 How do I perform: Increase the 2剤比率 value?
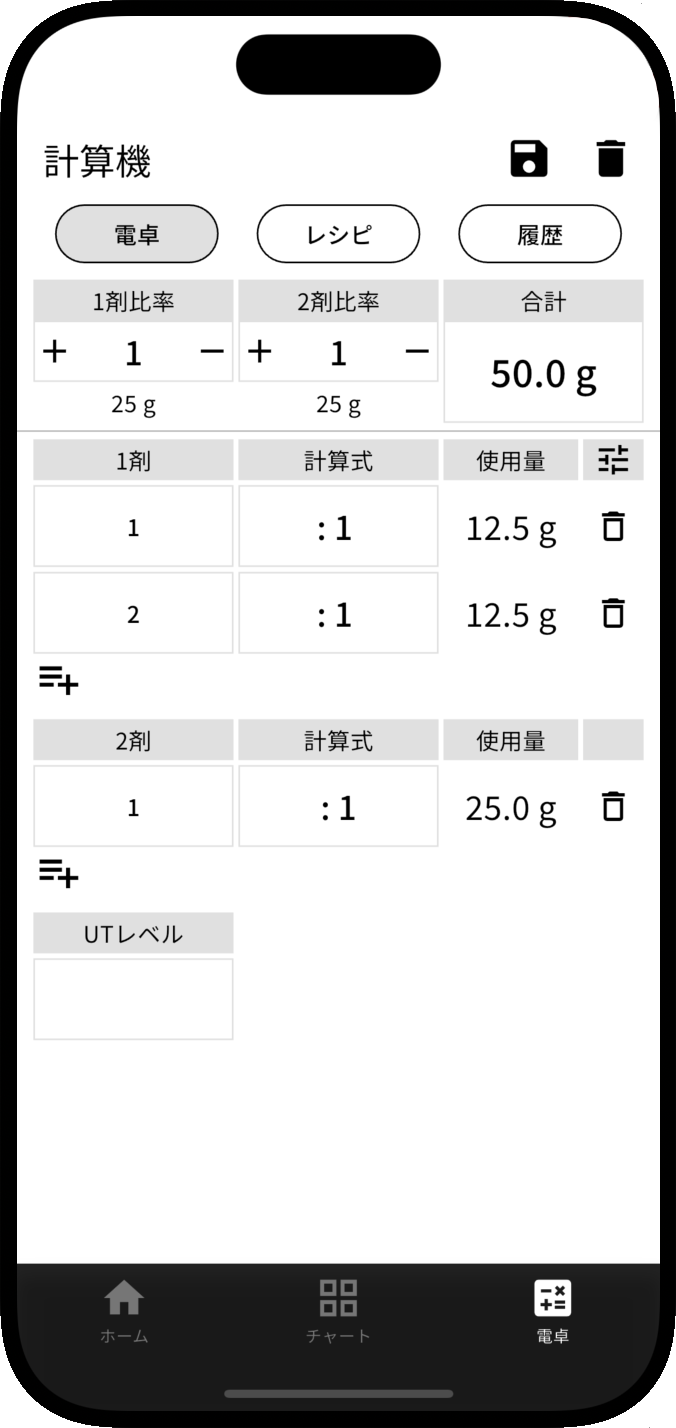(x=260, y=352)
